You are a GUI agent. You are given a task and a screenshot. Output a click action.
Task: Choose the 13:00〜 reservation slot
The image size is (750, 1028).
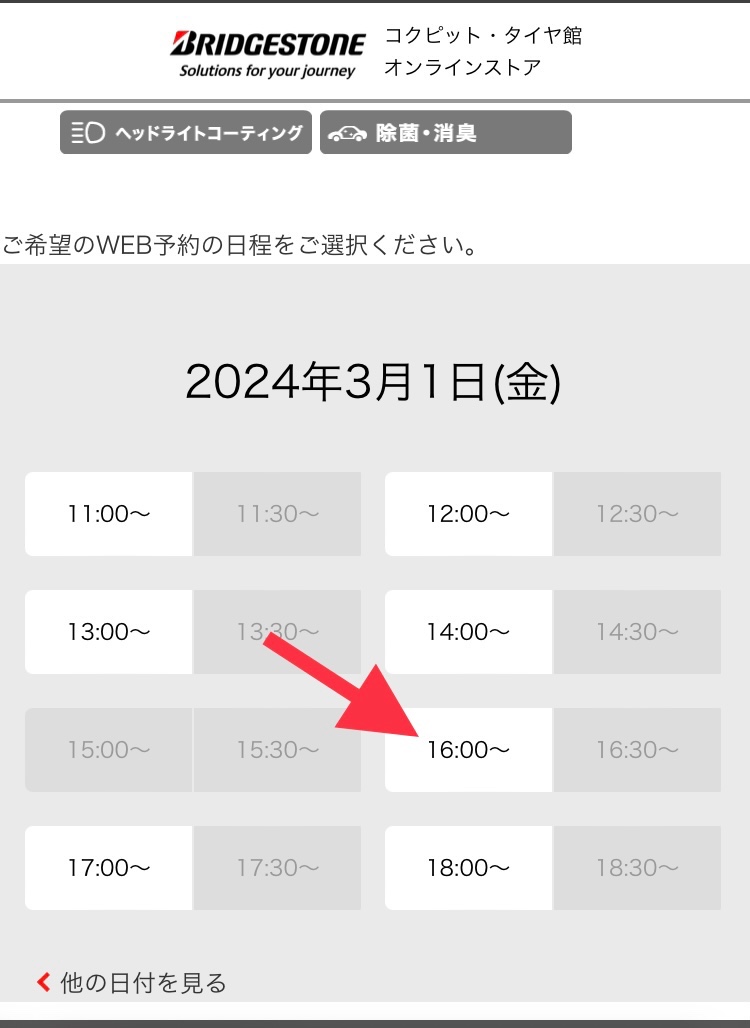pyautogui.click(x=108, y=632)
